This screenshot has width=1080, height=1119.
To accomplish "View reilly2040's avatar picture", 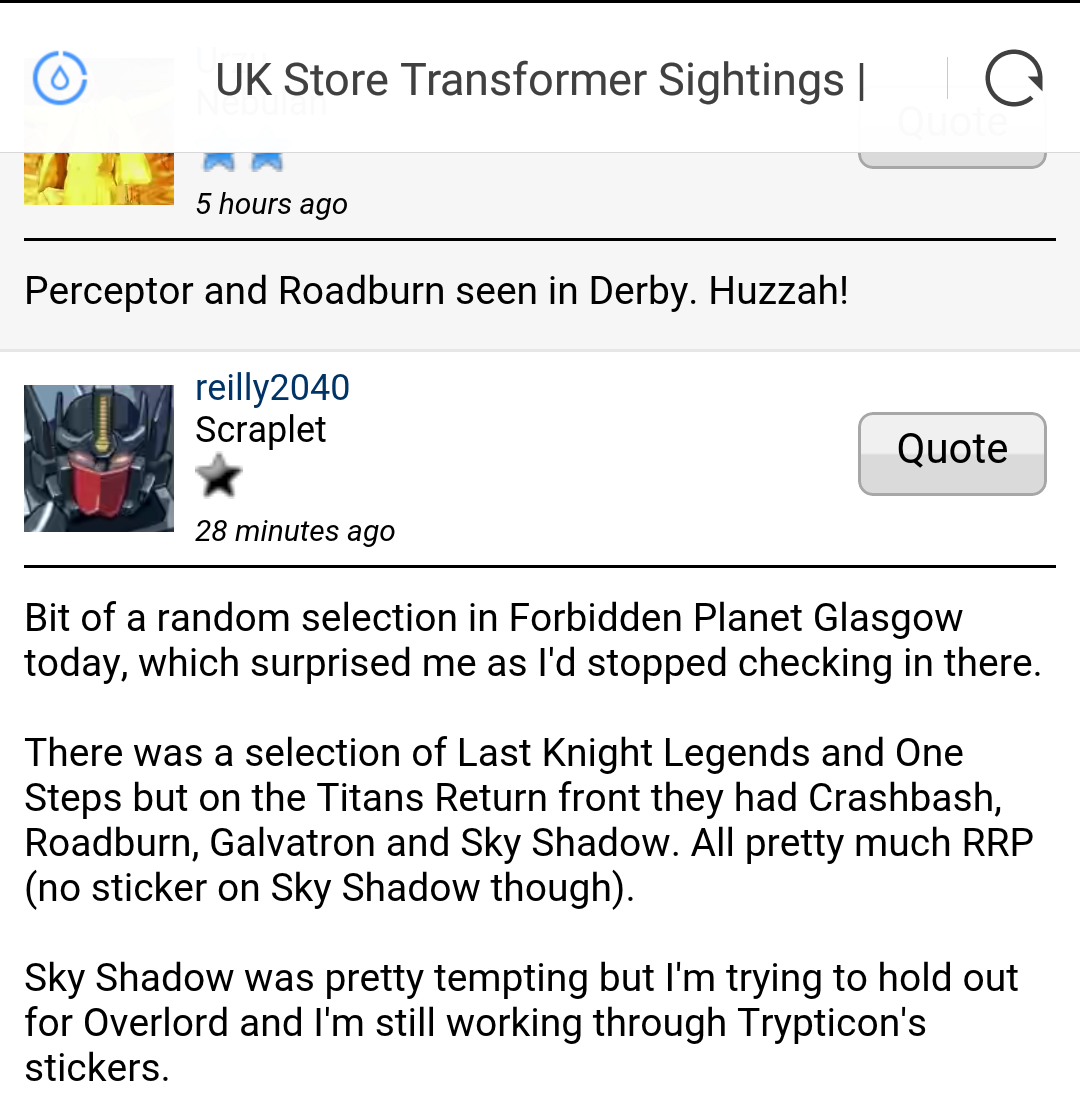I will click(x=98, y=458).
